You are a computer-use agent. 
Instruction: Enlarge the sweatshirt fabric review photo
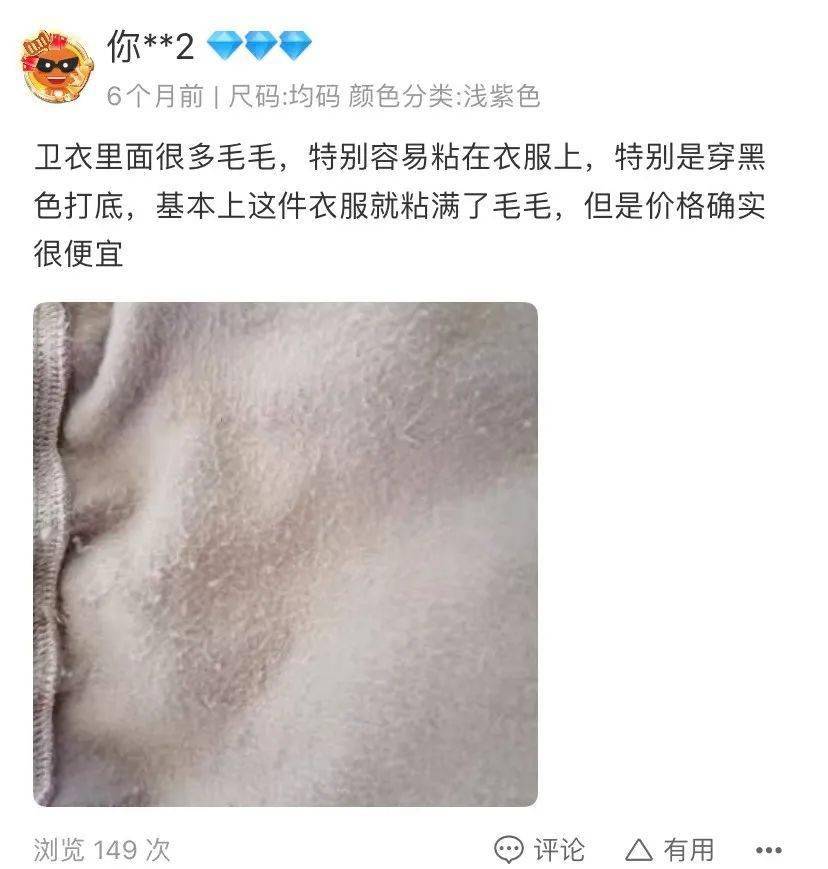(x=285, y=554)
